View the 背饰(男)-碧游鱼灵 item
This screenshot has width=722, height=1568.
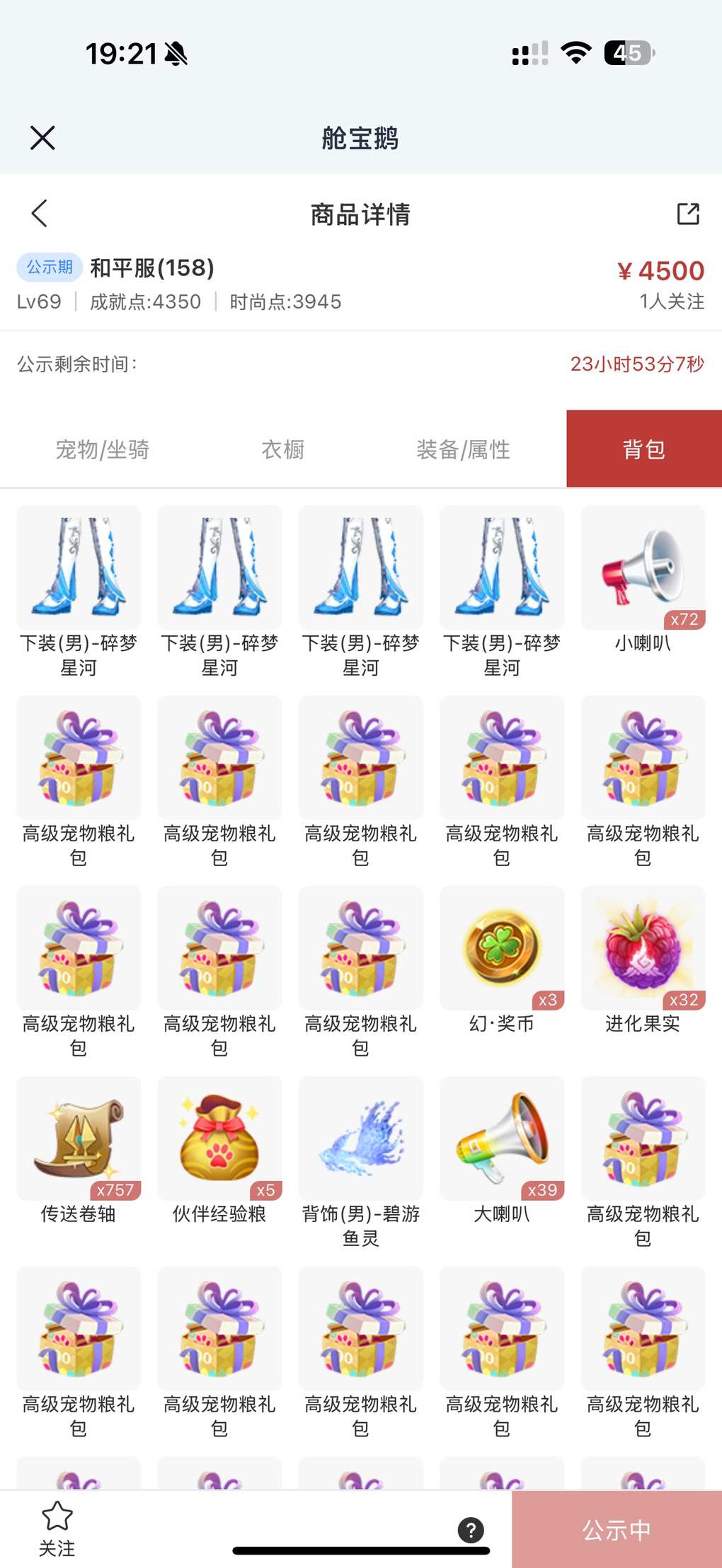361,1138
